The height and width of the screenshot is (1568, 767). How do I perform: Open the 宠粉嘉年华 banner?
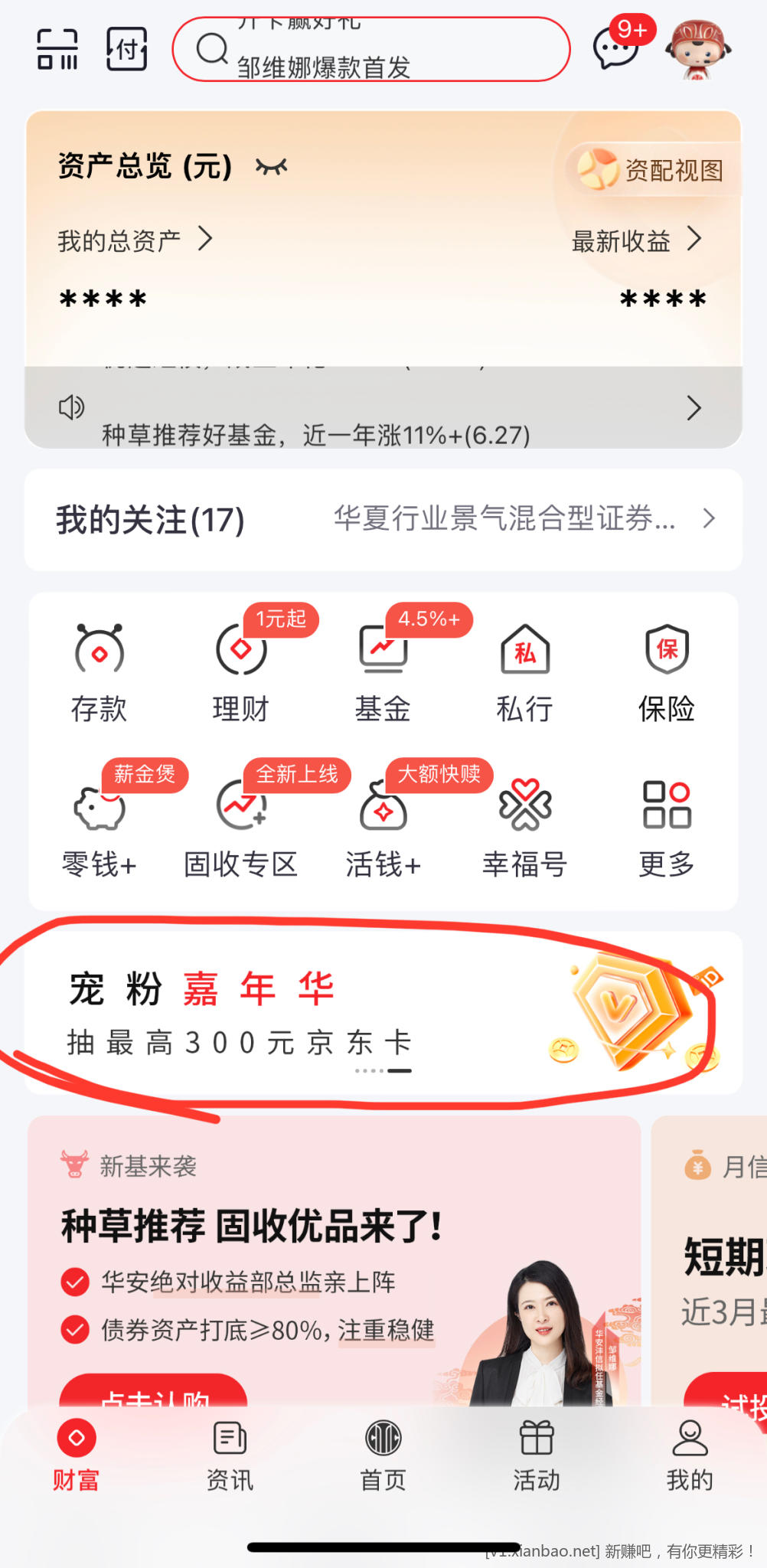point(383,1012)
